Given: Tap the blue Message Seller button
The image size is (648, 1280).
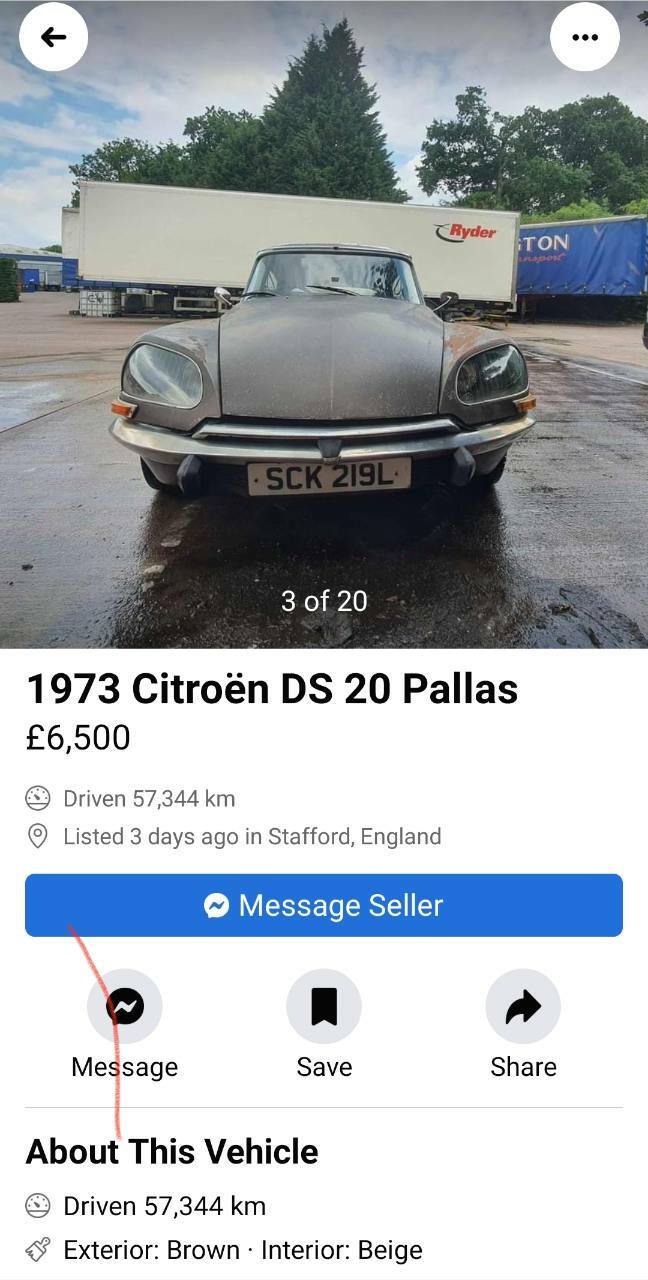Looking at the screenshot, I should tap(324, 905).
